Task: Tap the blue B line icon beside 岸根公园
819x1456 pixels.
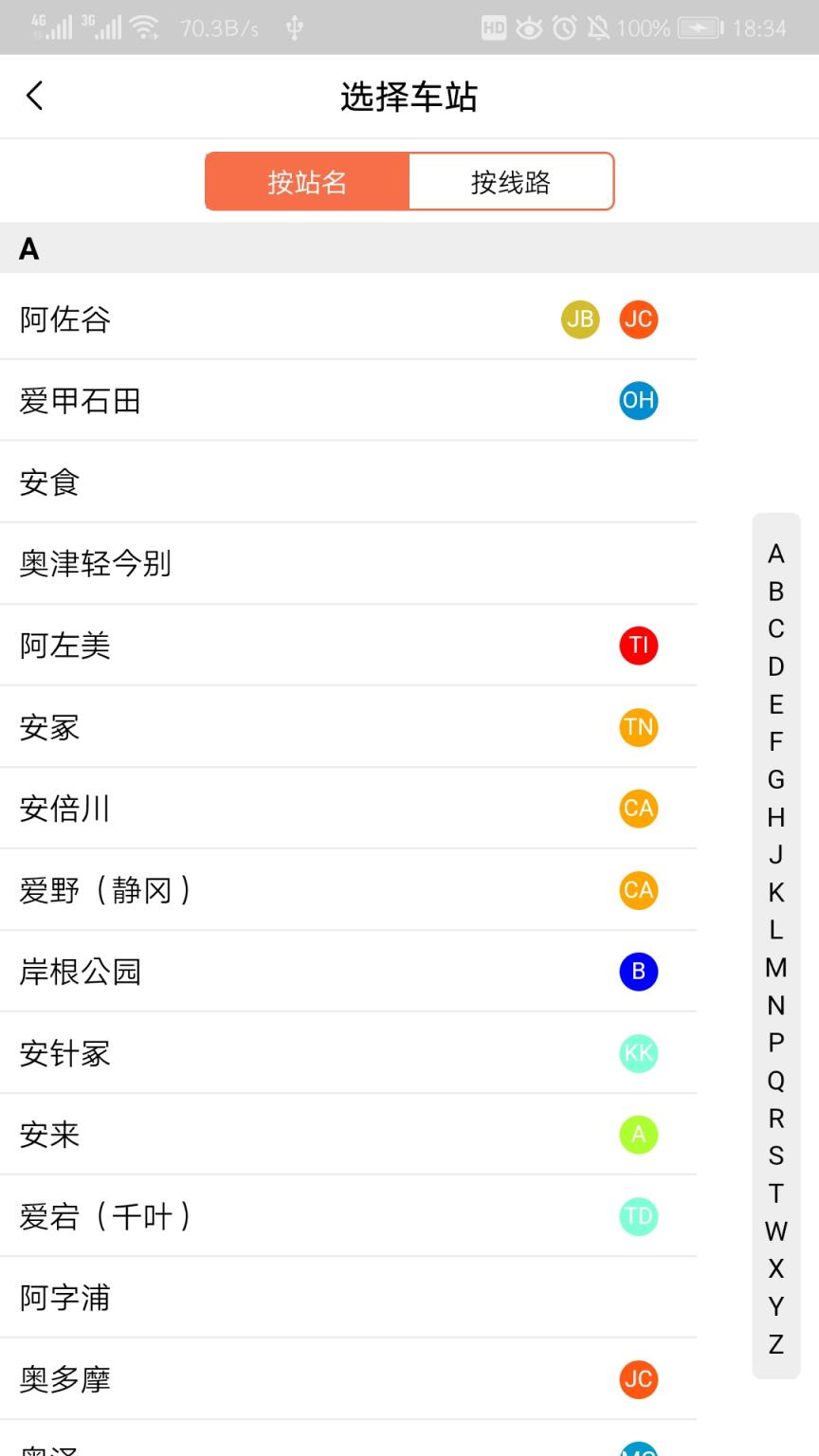Action: pos(638,971)
